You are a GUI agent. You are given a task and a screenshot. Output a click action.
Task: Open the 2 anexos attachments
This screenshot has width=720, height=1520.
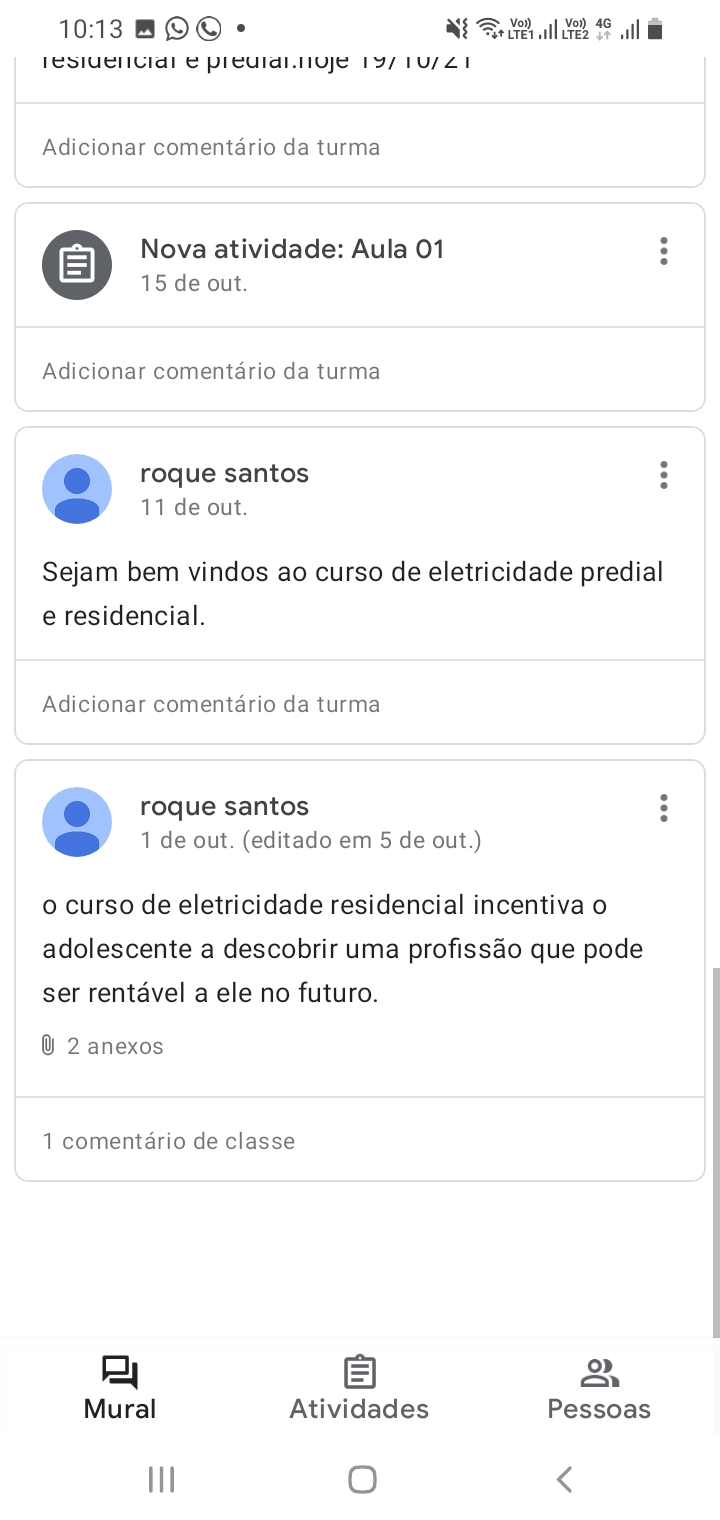[x=102, y=1046]
